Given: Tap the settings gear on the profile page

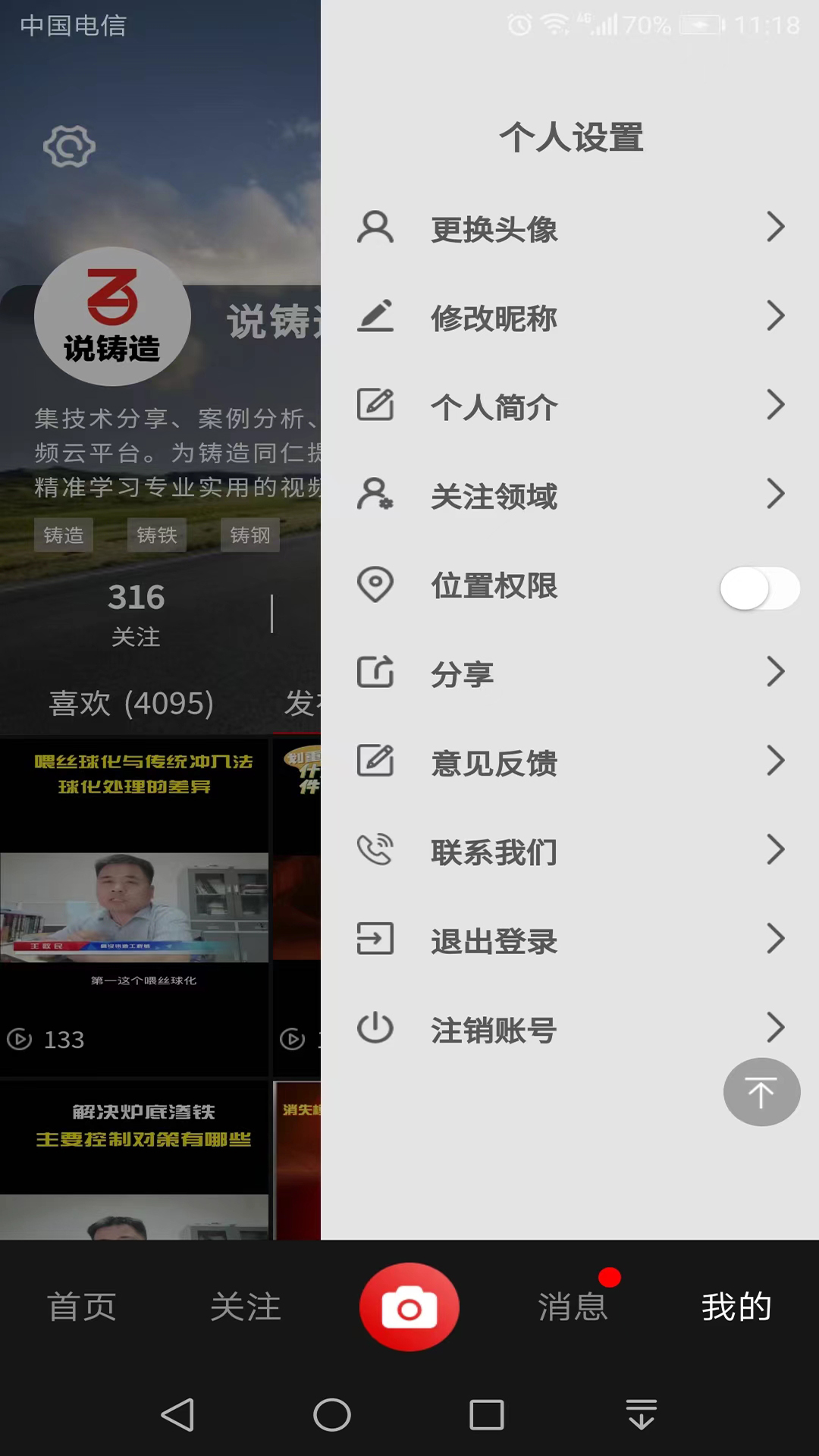Looking at the screenshot, I should point(69,146).
